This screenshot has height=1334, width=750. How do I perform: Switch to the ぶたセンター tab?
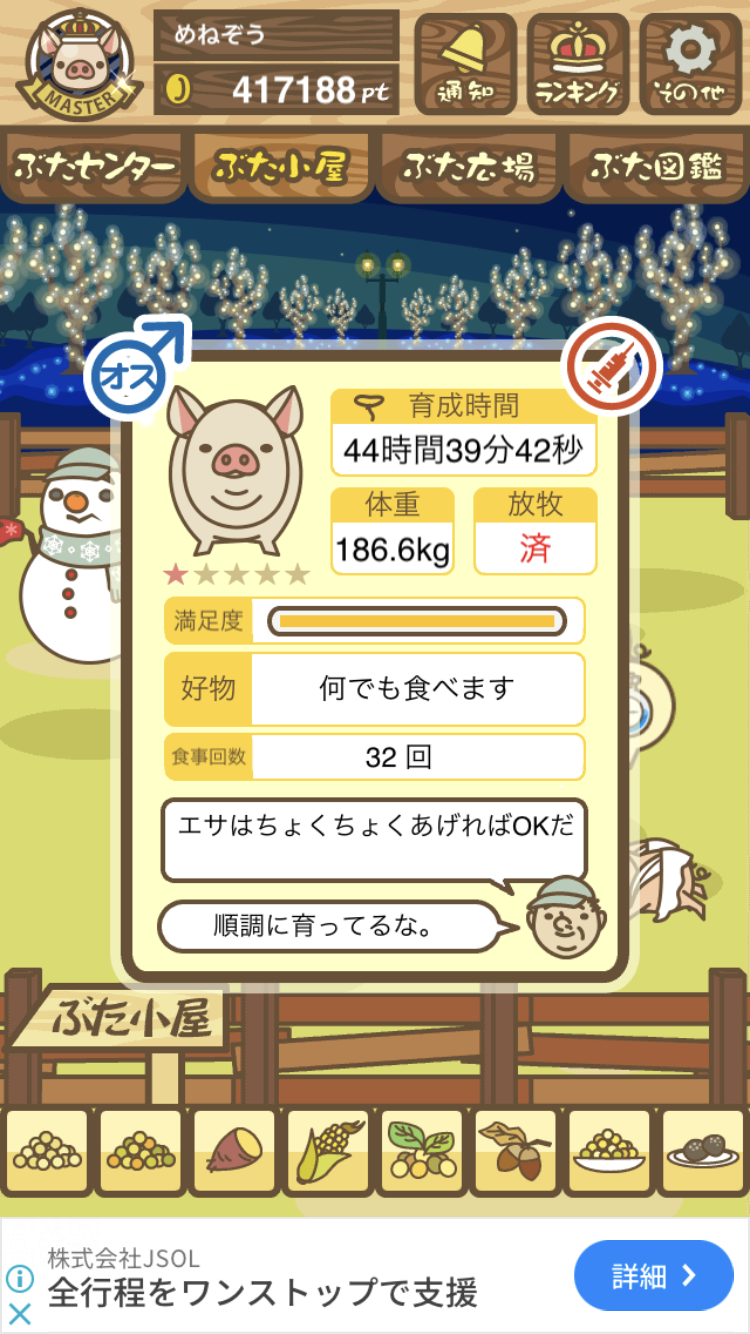(95, 167)
